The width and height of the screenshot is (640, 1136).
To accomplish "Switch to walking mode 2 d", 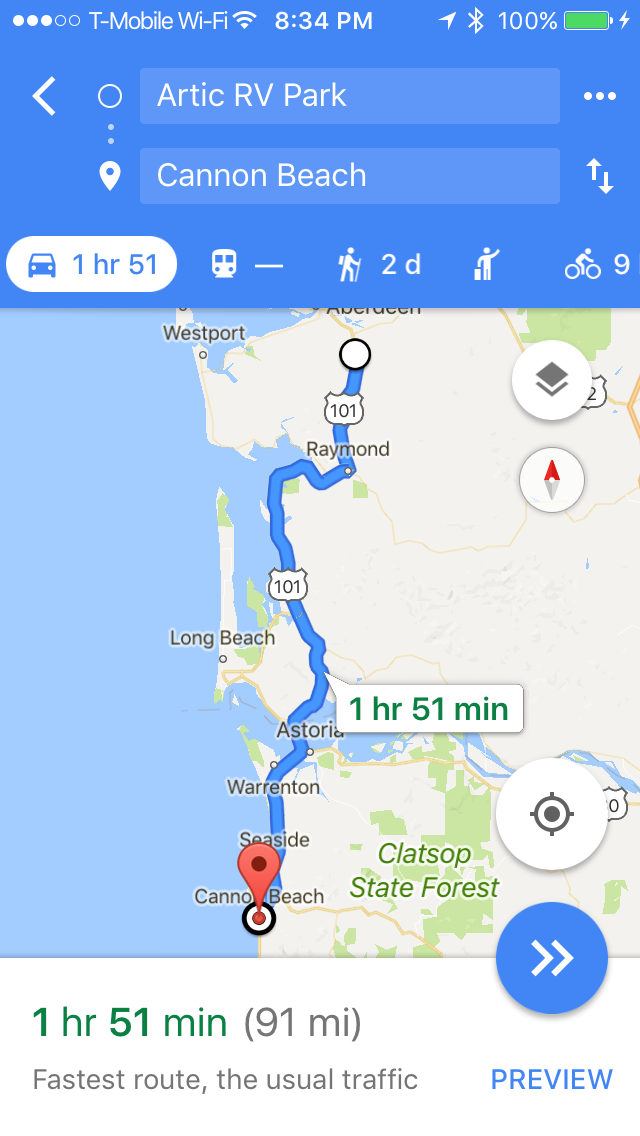I will tap(378, 265).
